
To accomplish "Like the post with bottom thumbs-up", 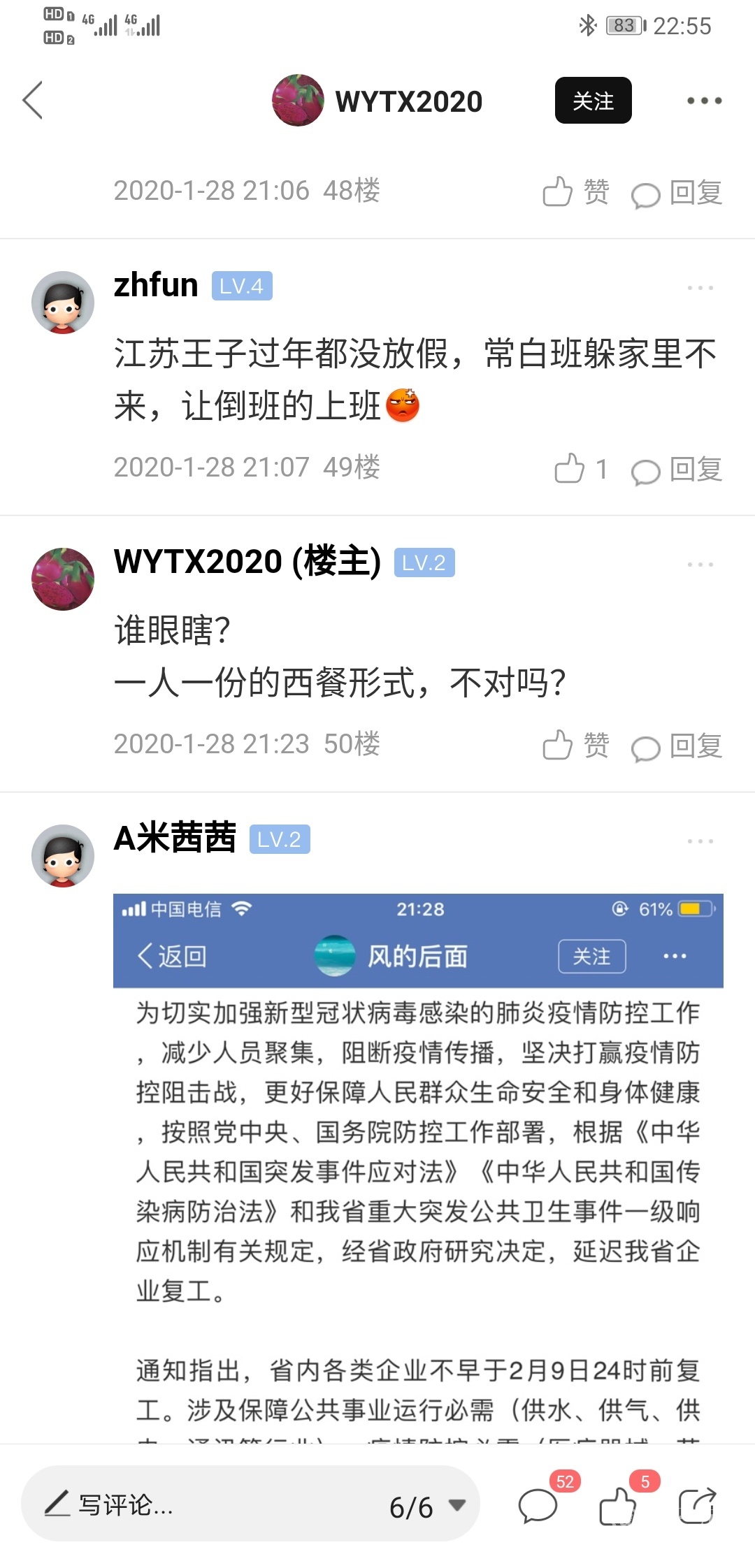I will 618,1504.
